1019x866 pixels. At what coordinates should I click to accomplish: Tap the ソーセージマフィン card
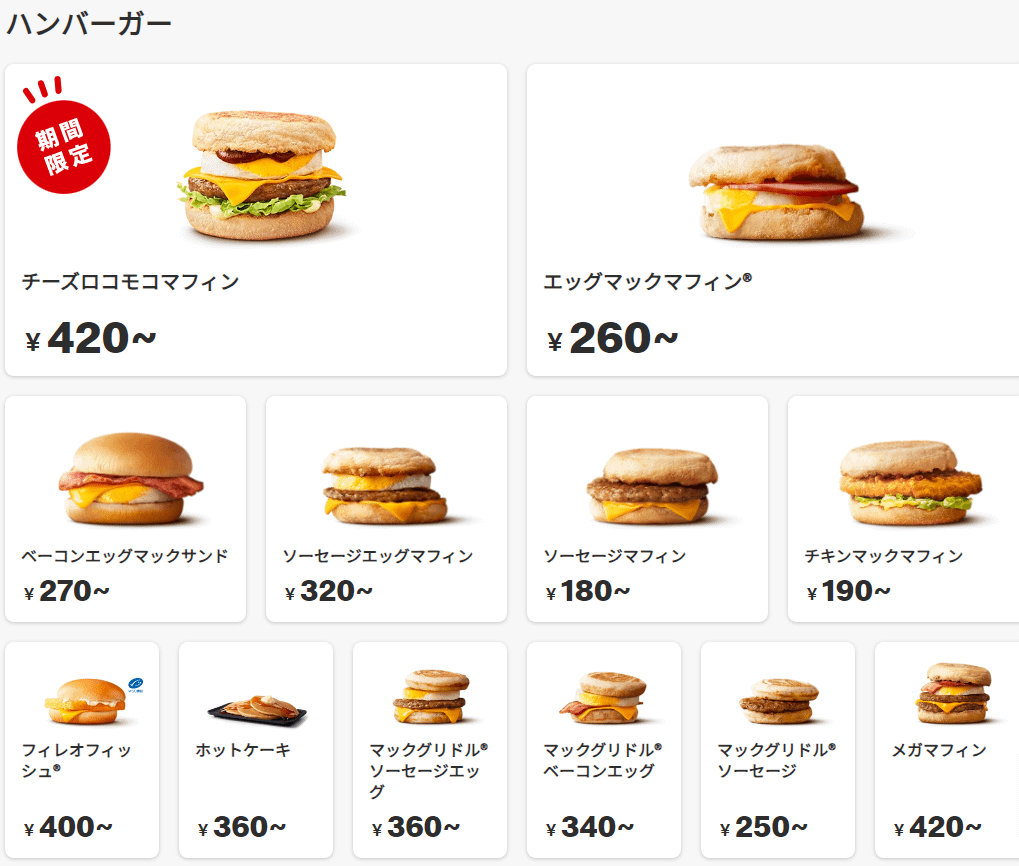point(647,508)
